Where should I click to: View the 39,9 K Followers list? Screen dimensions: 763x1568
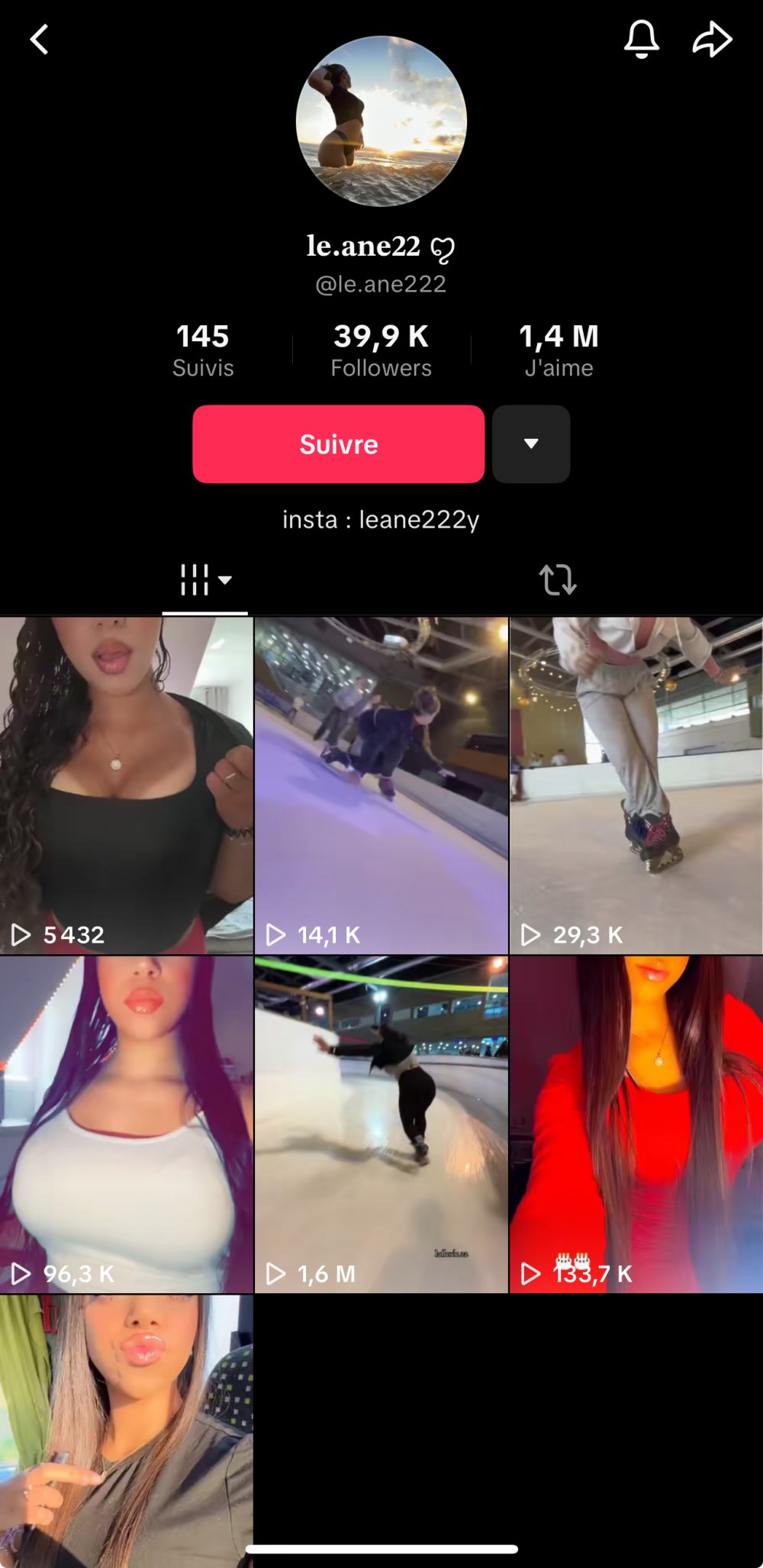(381, 350)
